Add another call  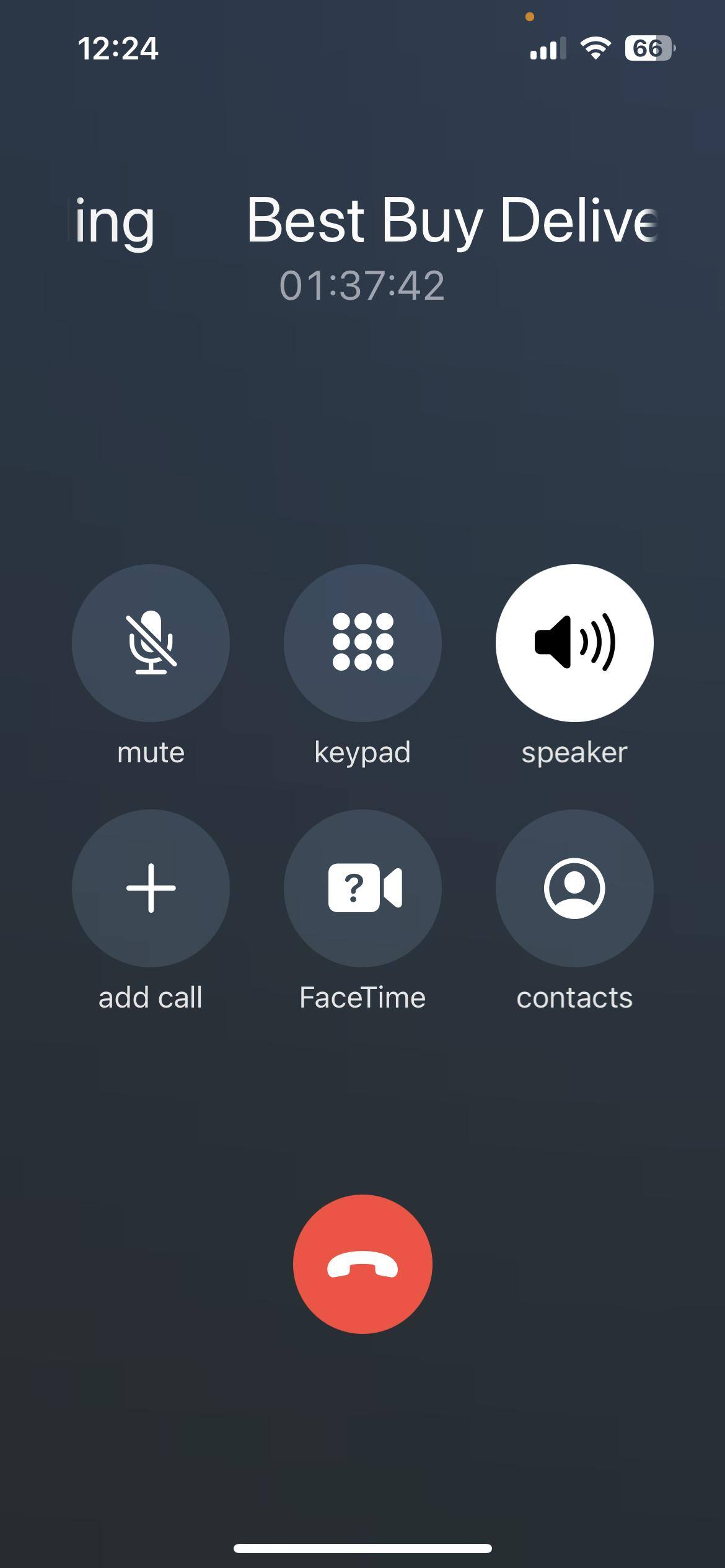pyautogui.click(x=151, y=888)
